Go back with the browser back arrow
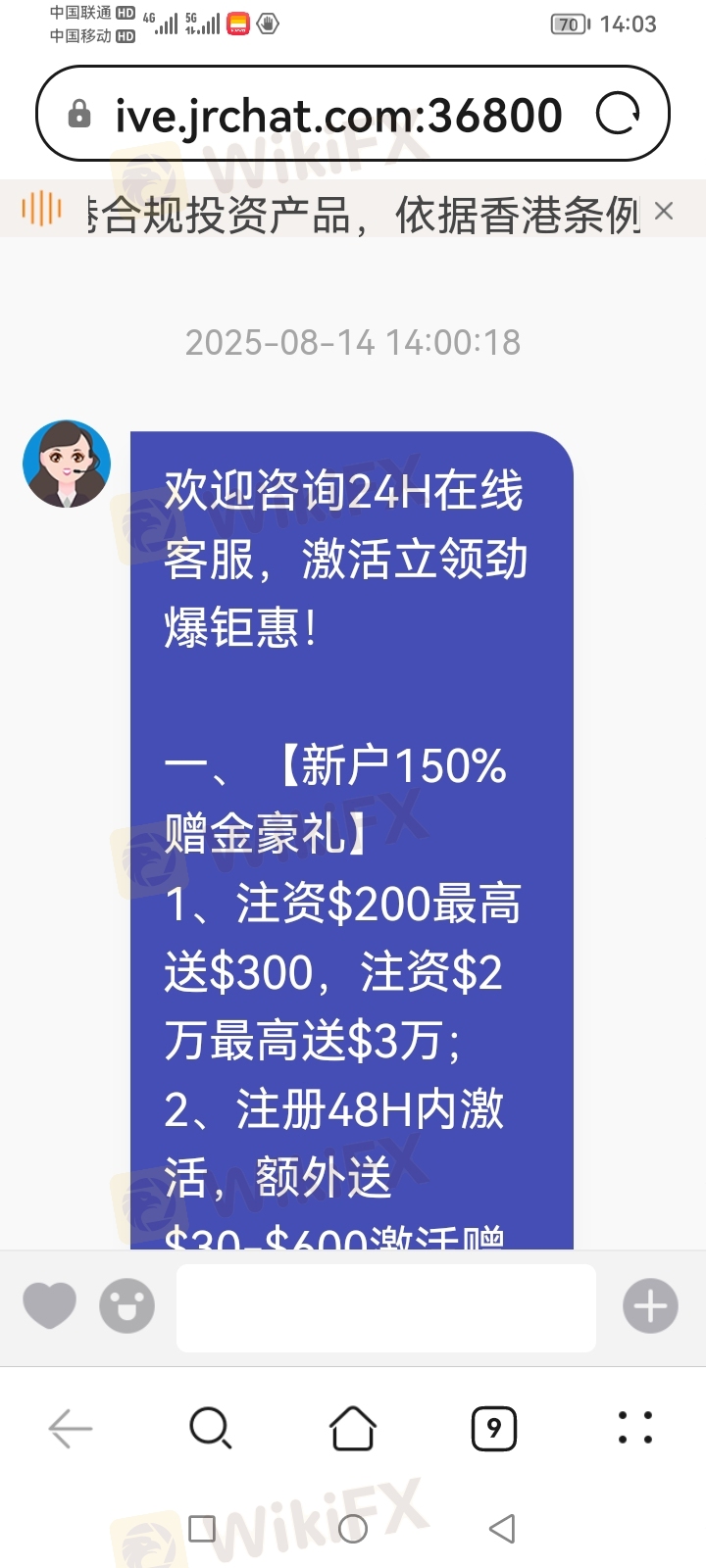Viewport: 706px width, 1568px height. point(71,1429)
